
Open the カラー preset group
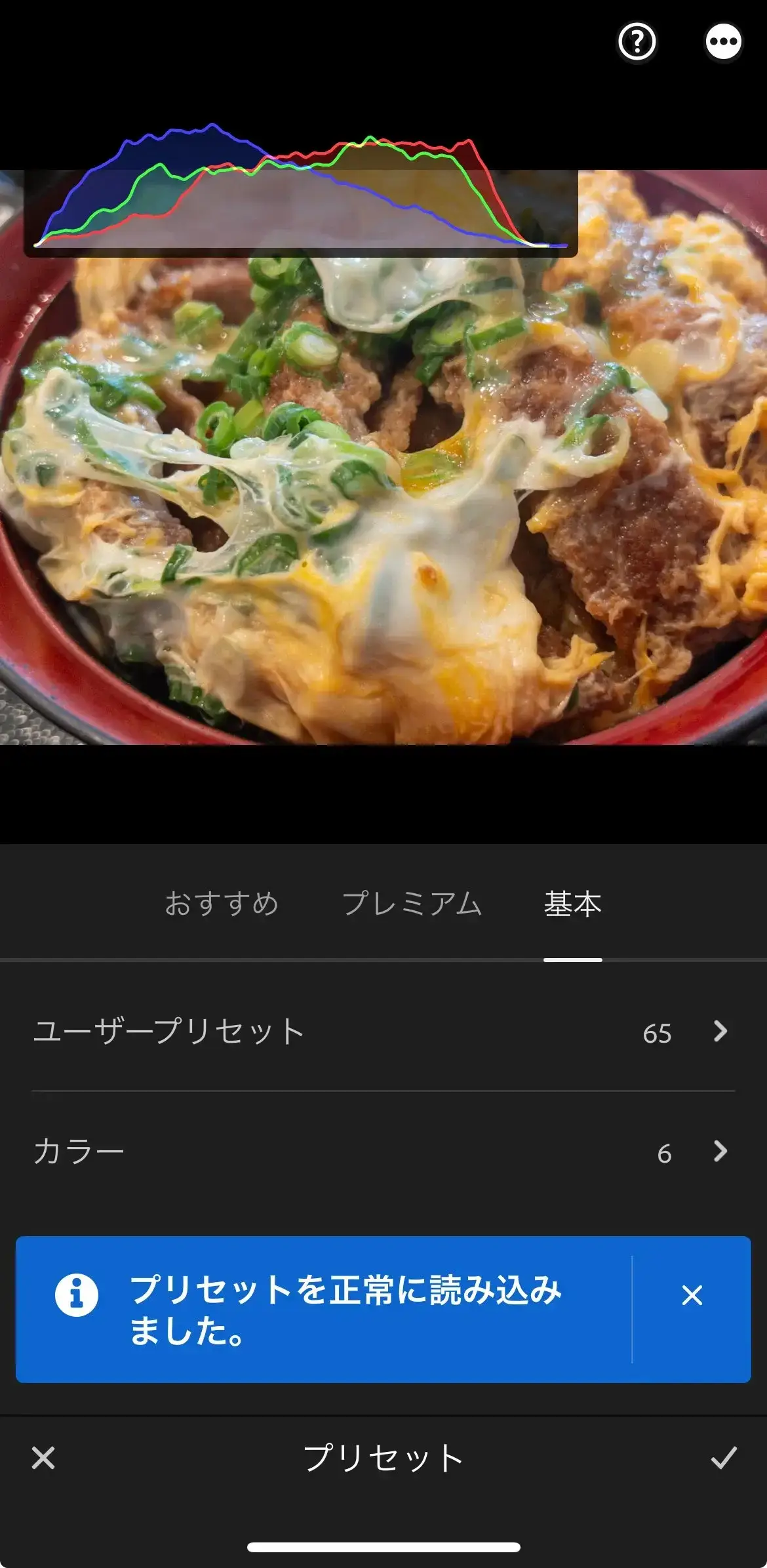[383, 1151]
